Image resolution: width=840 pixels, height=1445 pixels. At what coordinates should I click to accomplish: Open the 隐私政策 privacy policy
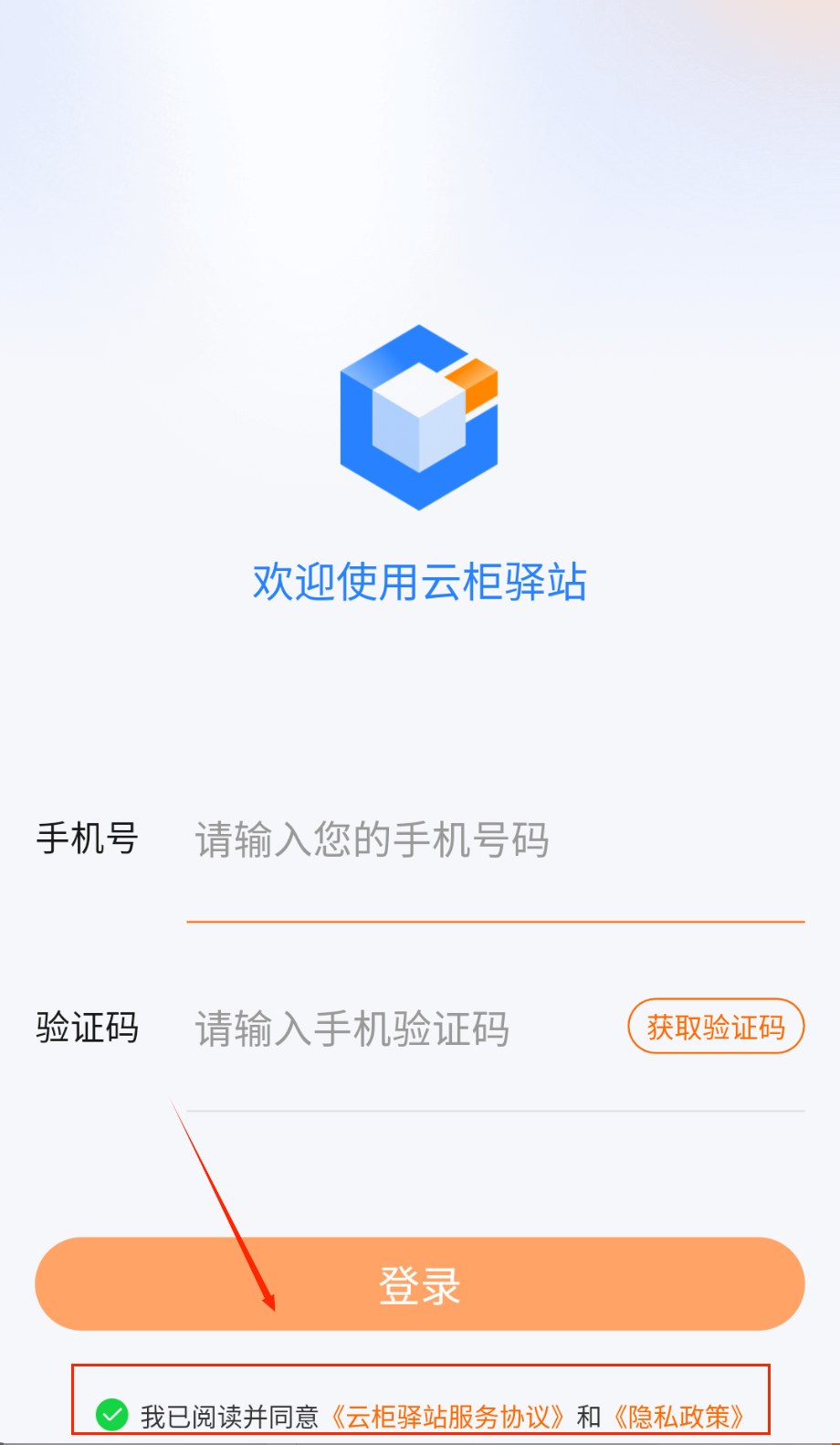[x=679, y=1417]
